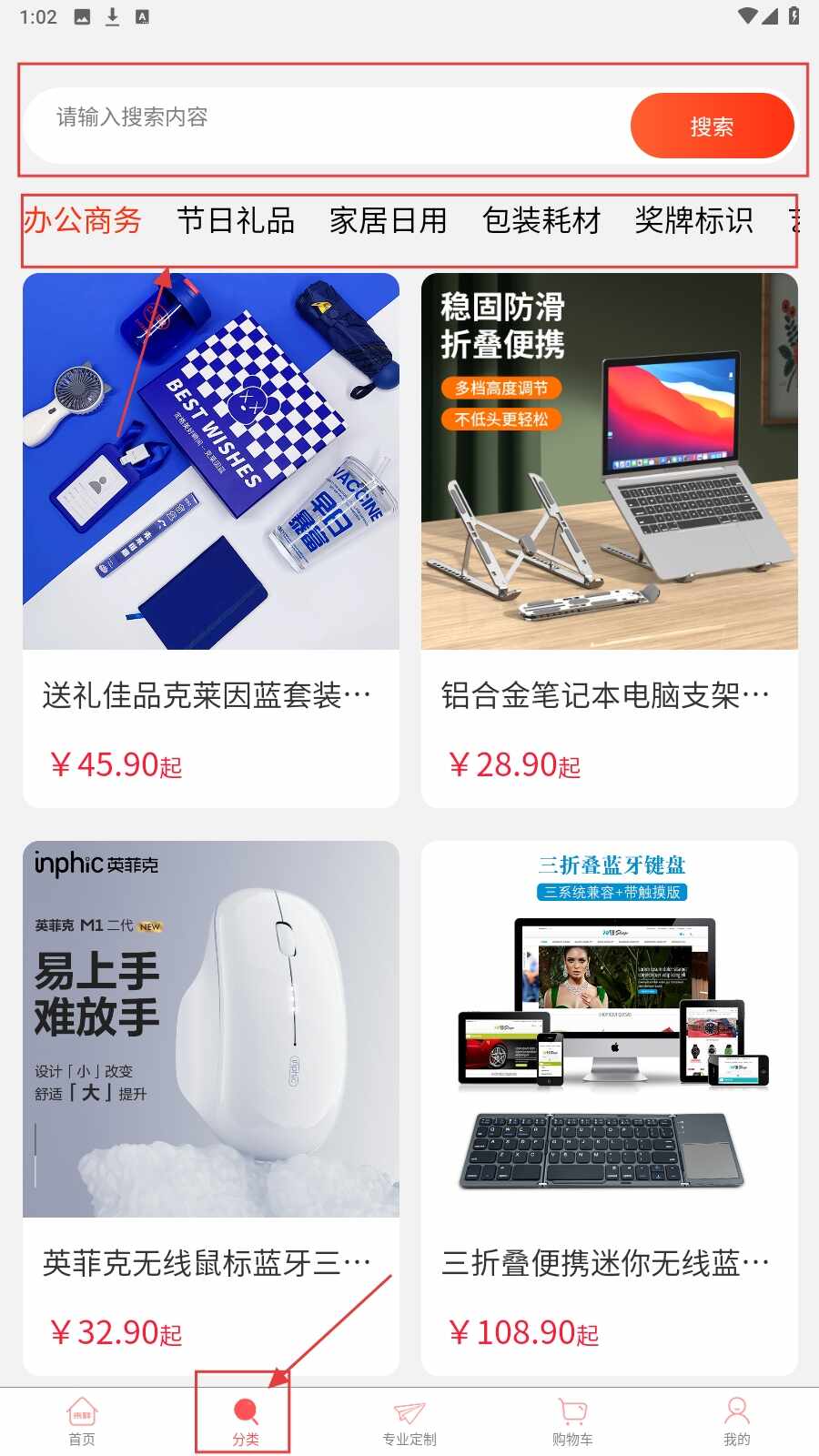Image resolution: width=819 pixels, height=1456 pixels.
Task: Open the 送礼佳品克莱因蓝套装 product card
Action: (x=211, y=540)
